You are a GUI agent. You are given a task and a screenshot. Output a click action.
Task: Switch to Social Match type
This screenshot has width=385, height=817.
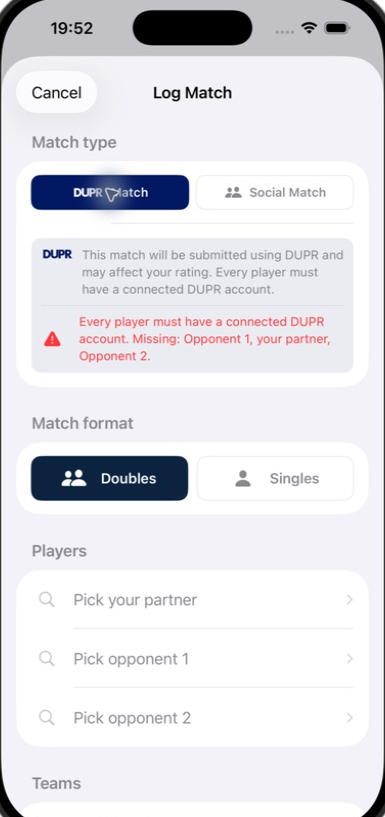point(275,192)
